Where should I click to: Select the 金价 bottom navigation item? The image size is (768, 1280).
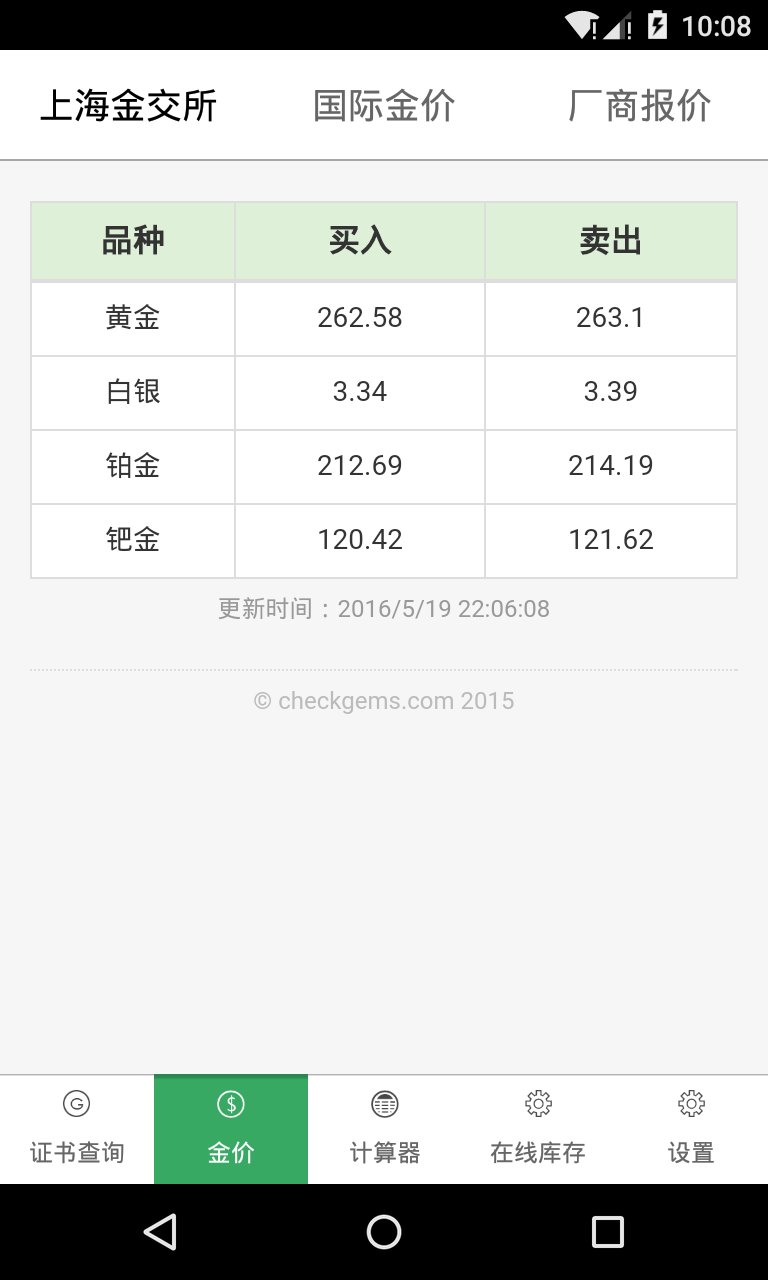231,1130
